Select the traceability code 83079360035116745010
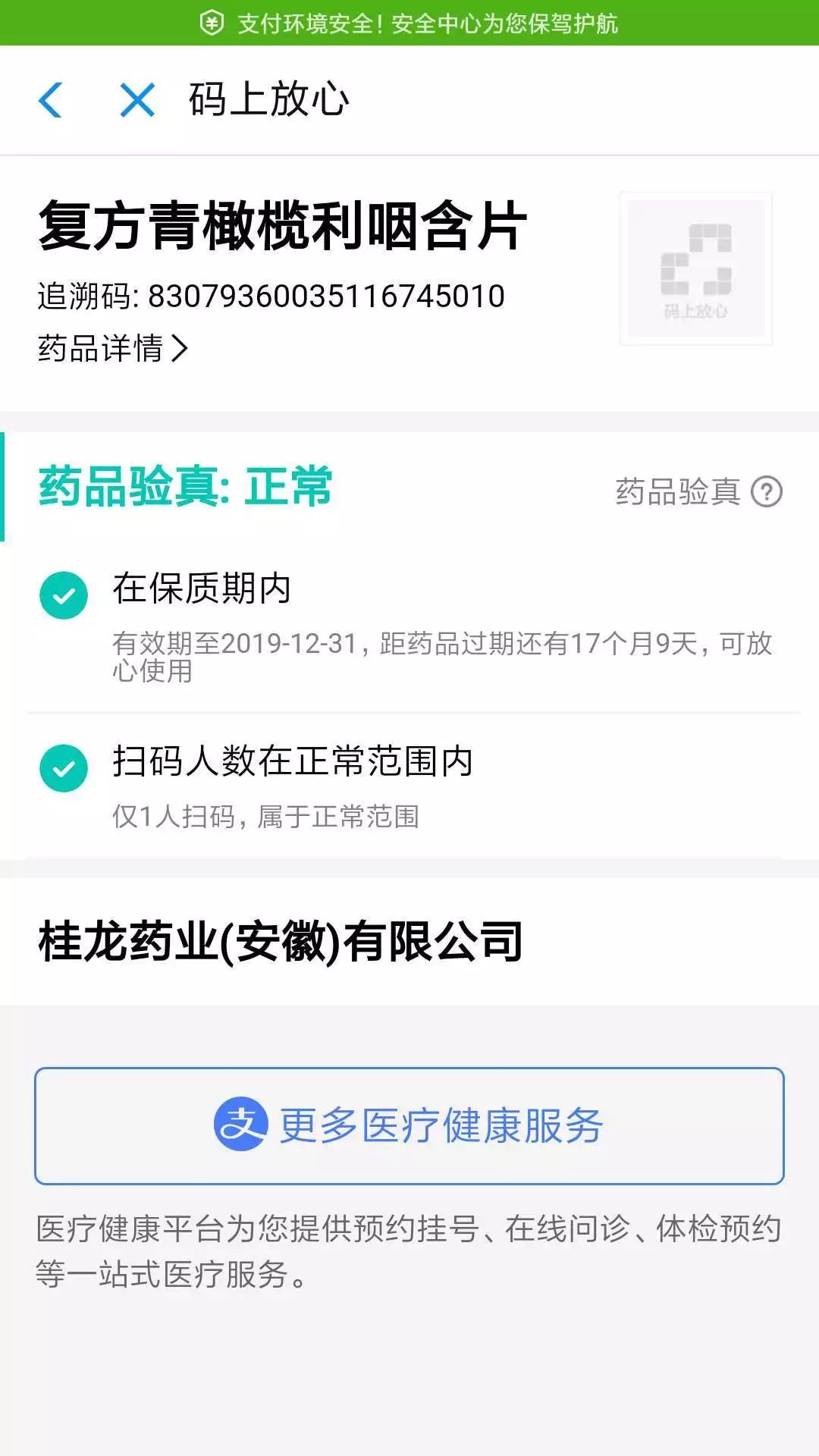The width and height of the screenshot is (819, 1456). pos(328,297)
